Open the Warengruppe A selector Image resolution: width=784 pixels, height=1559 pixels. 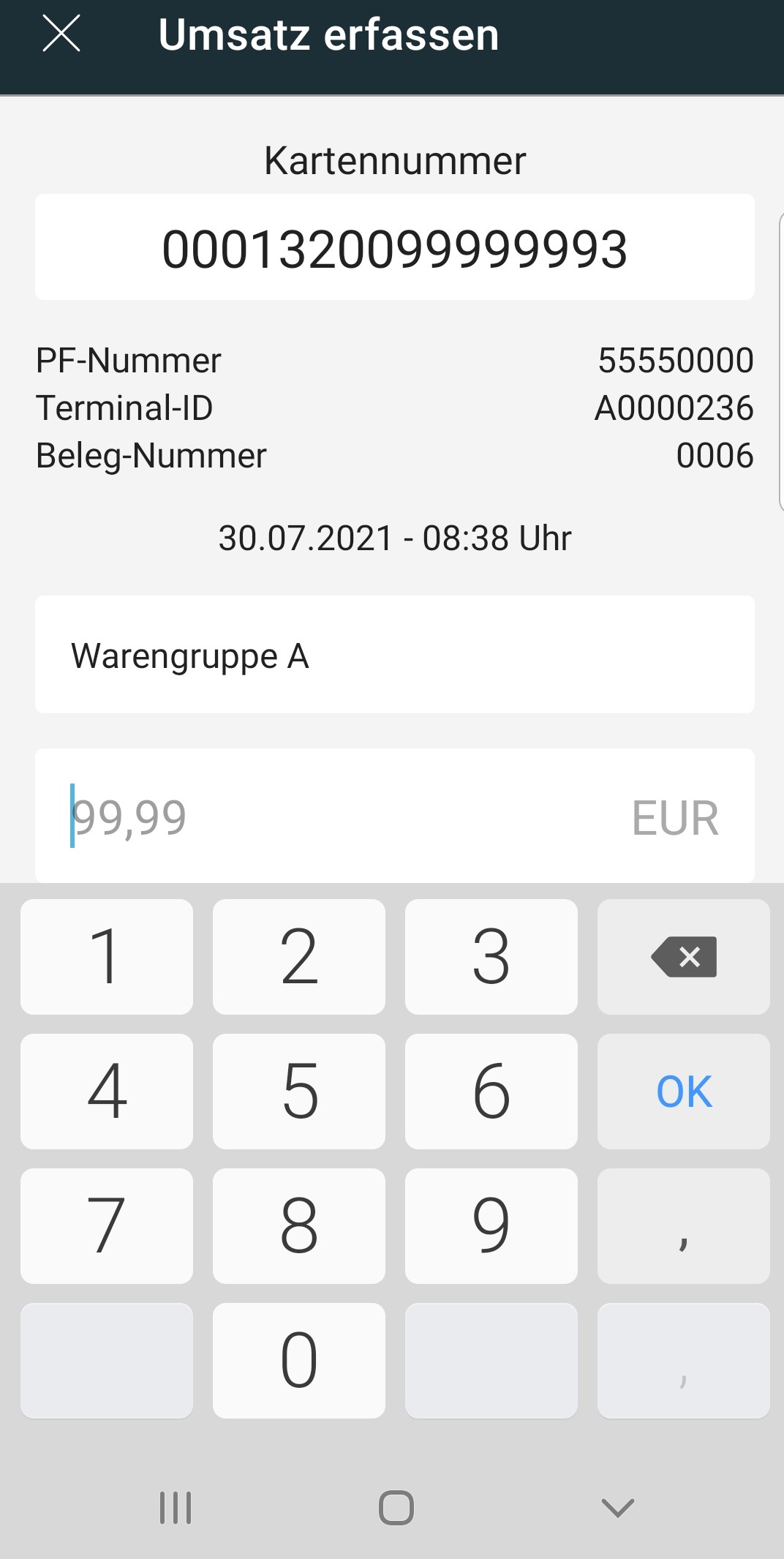click(x=394, y=655)
